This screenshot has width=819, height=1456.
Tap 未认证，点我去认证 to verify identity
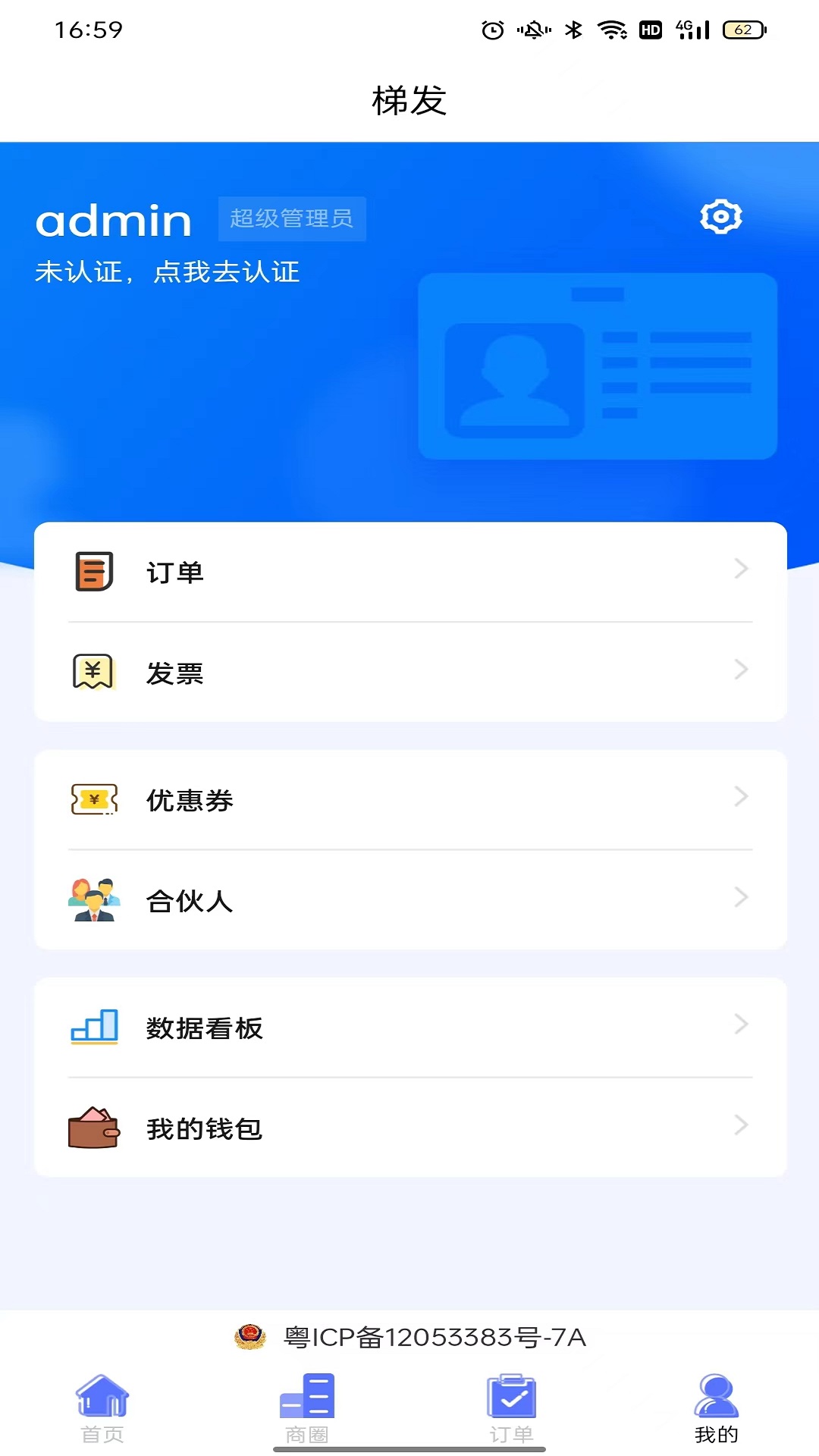pos(168,271)
